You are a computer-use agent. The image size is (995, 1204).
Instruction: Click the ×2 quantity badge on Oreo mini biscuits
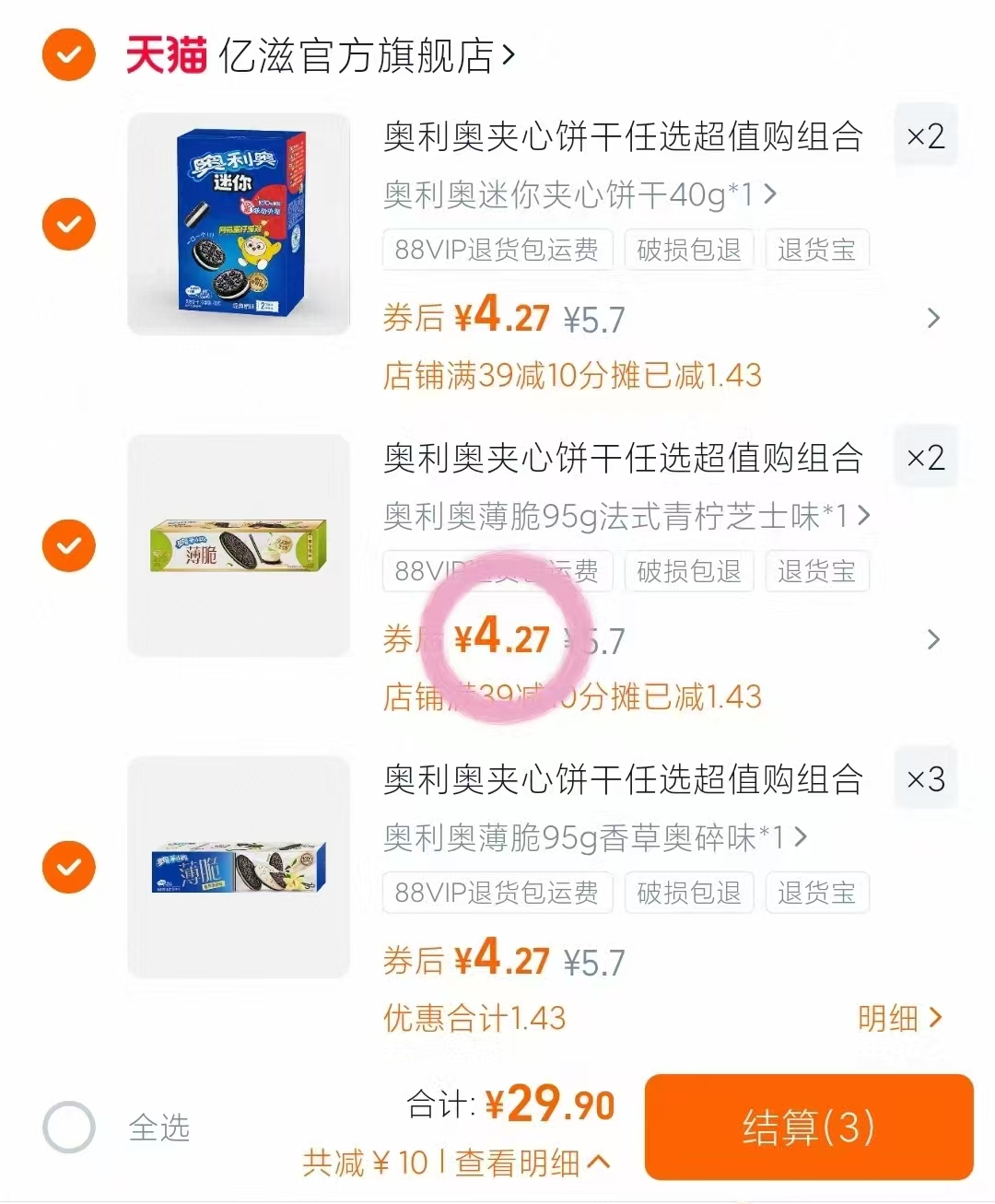(x=925, y=134)
